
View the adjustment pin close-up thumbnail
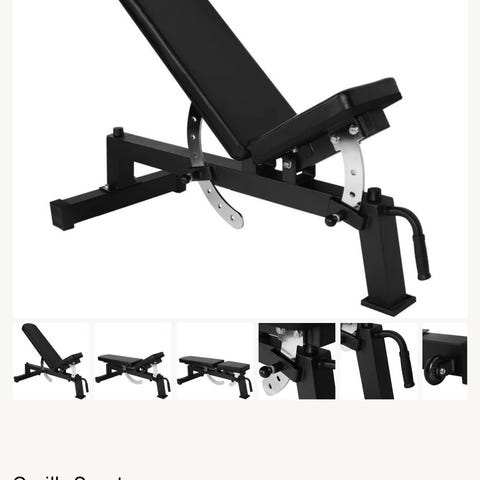(x=297, y=361)
